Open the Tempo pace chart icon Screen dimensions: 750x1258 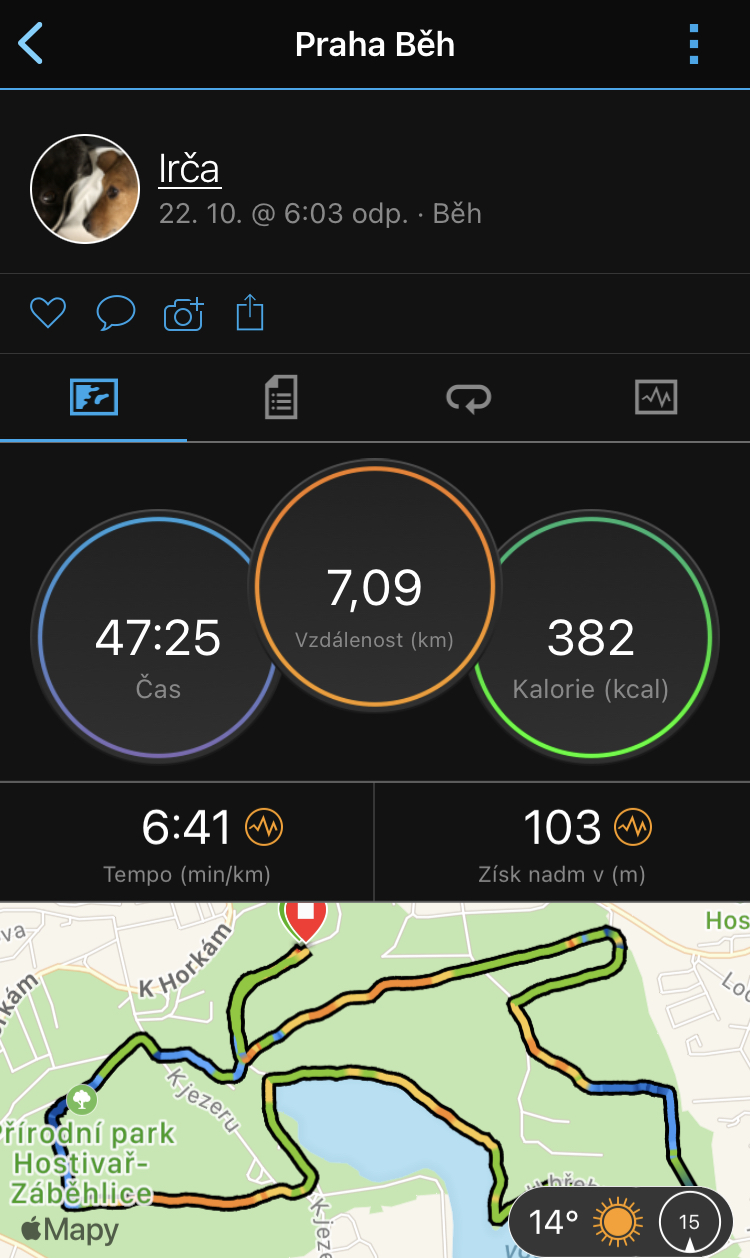264,827
